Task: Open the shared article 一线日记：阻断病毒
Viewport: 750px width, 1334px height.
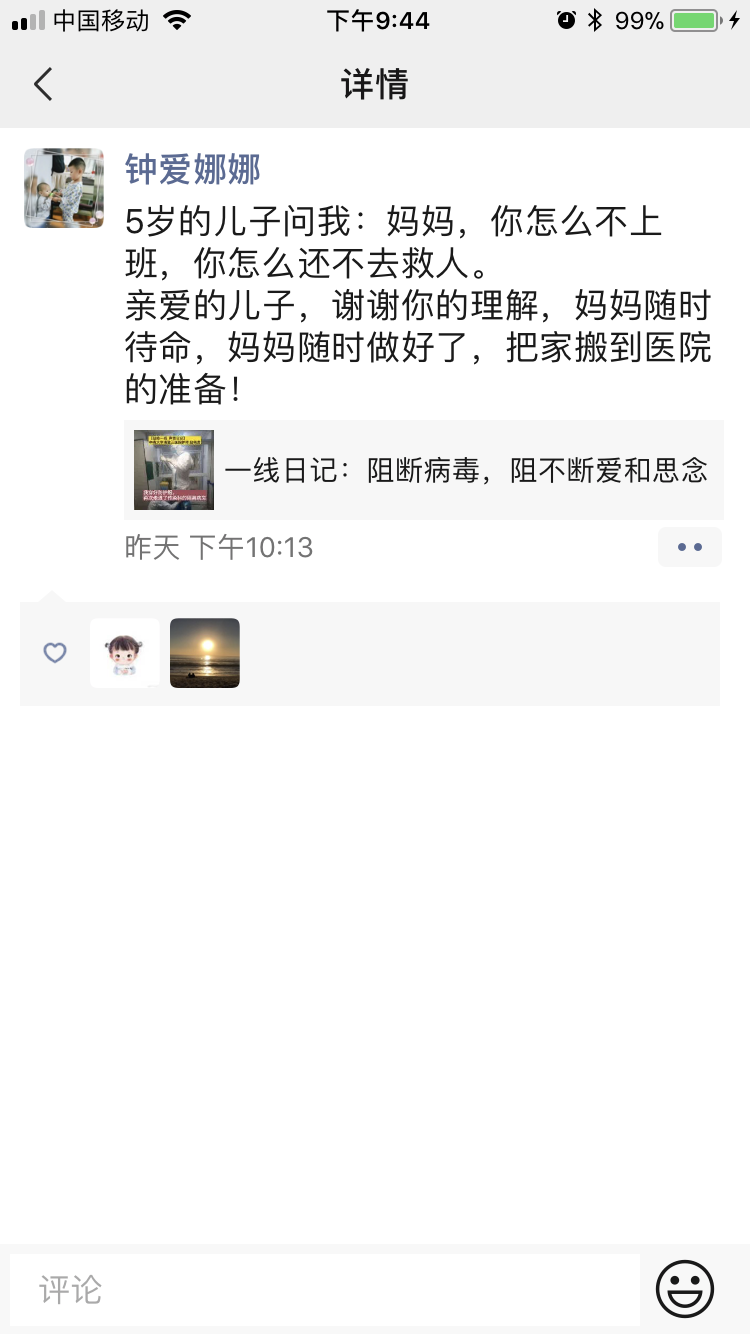Action: pos(424,470)
